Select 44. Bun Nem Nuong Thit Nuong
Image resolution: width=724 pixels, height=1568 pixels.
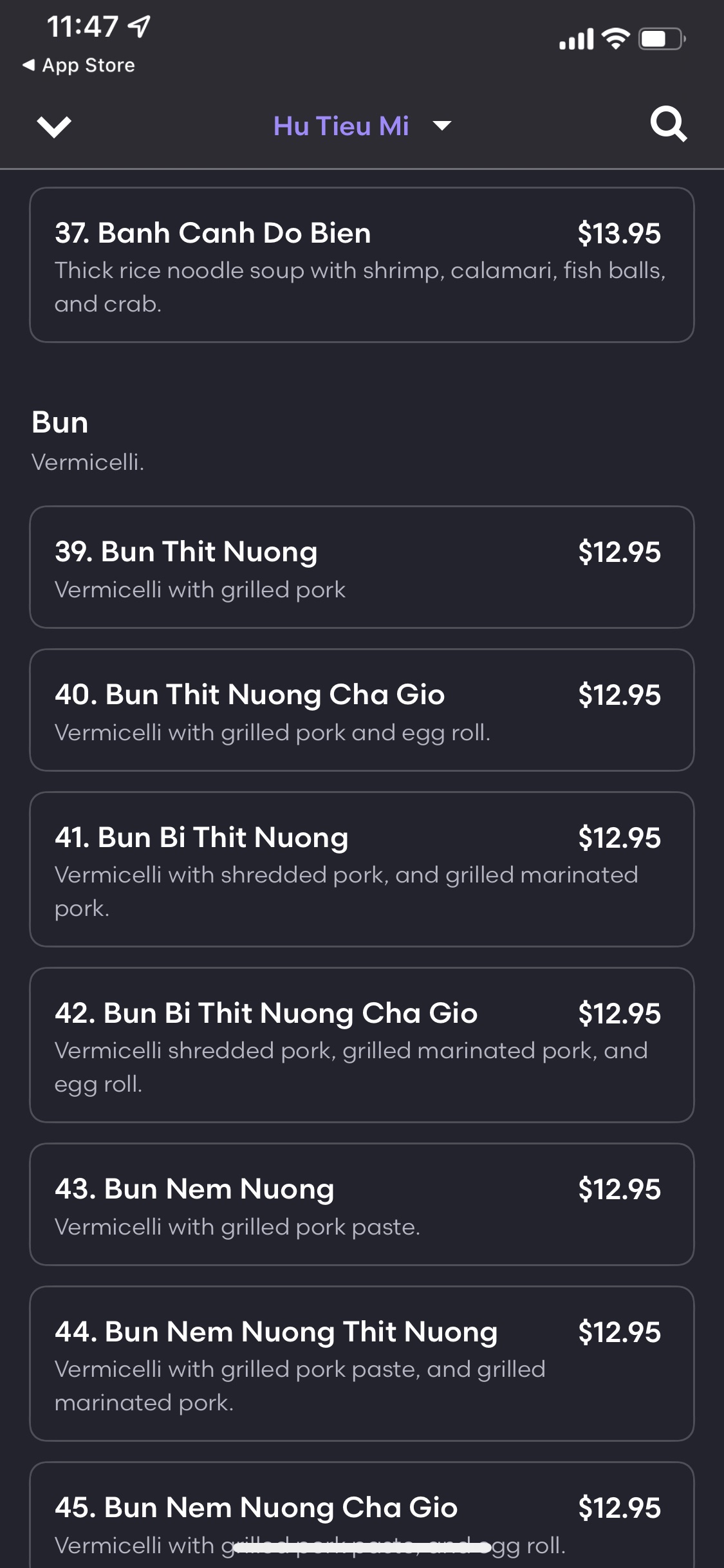pyautogui.click(x=362, y=1363)
